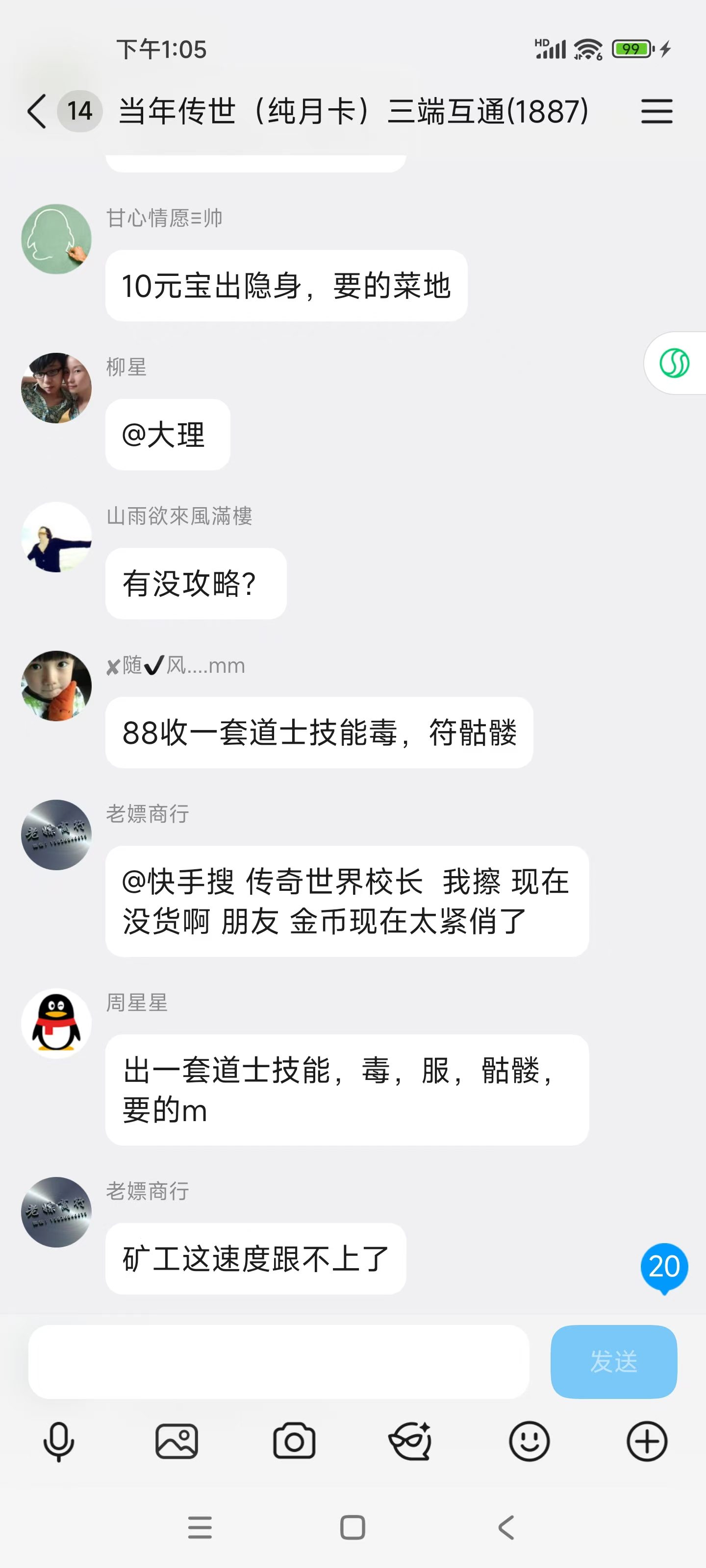The image size is (706, 1568).
Task: Go back to the message list
Action: [x=37, y=111]
